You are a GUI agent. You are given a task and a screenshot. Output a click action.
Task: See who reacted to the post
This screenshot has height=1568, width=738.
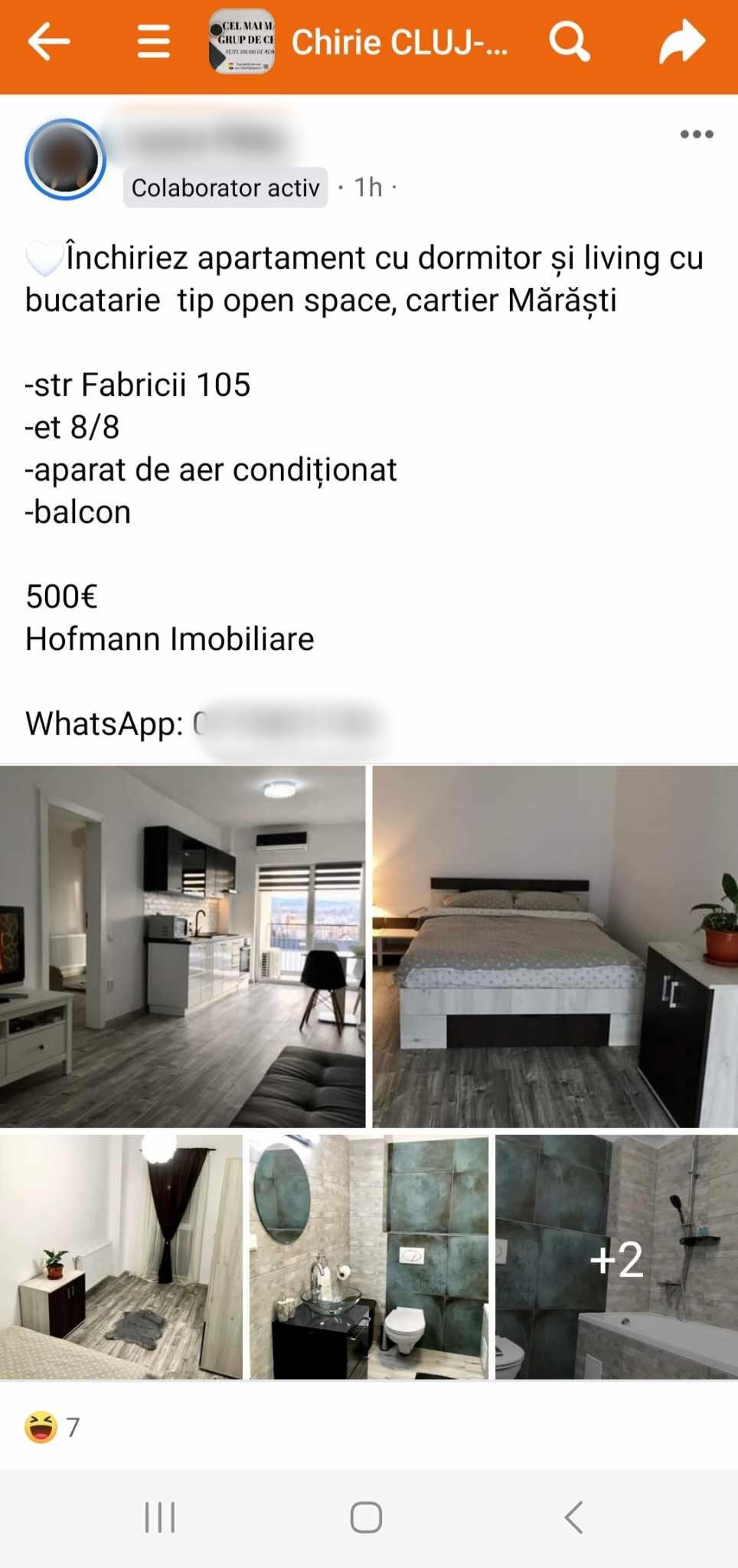point(52,1427)
